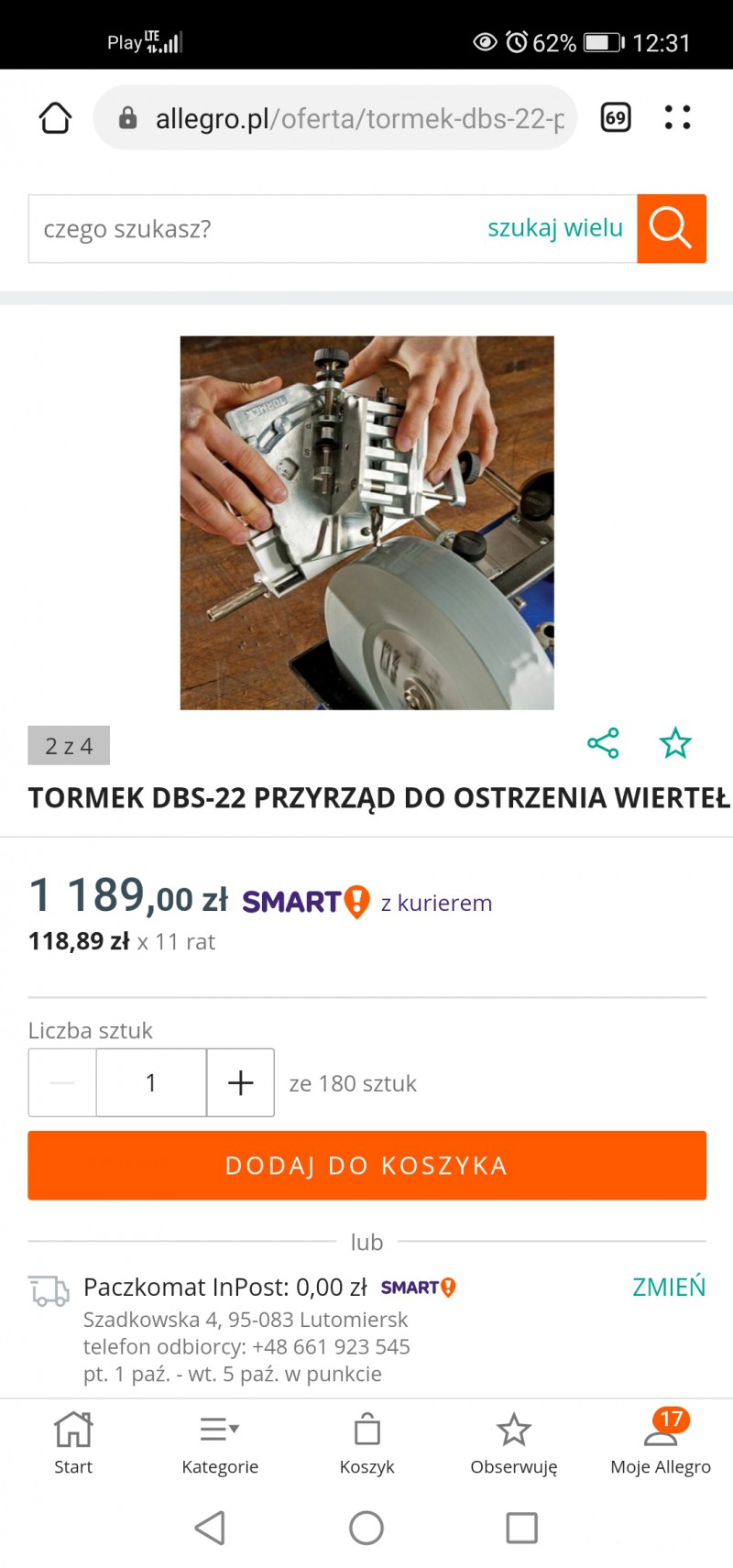
Task: Open the browser tab switcher
Action: (x=616, y=118)
